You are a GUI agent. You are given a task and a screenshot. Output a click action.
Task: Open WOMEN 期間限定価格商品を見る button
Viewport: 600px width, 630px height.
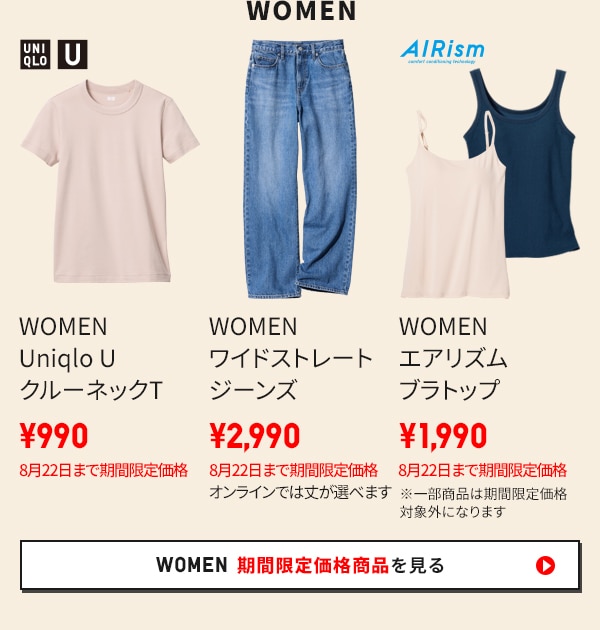(300, 566)
